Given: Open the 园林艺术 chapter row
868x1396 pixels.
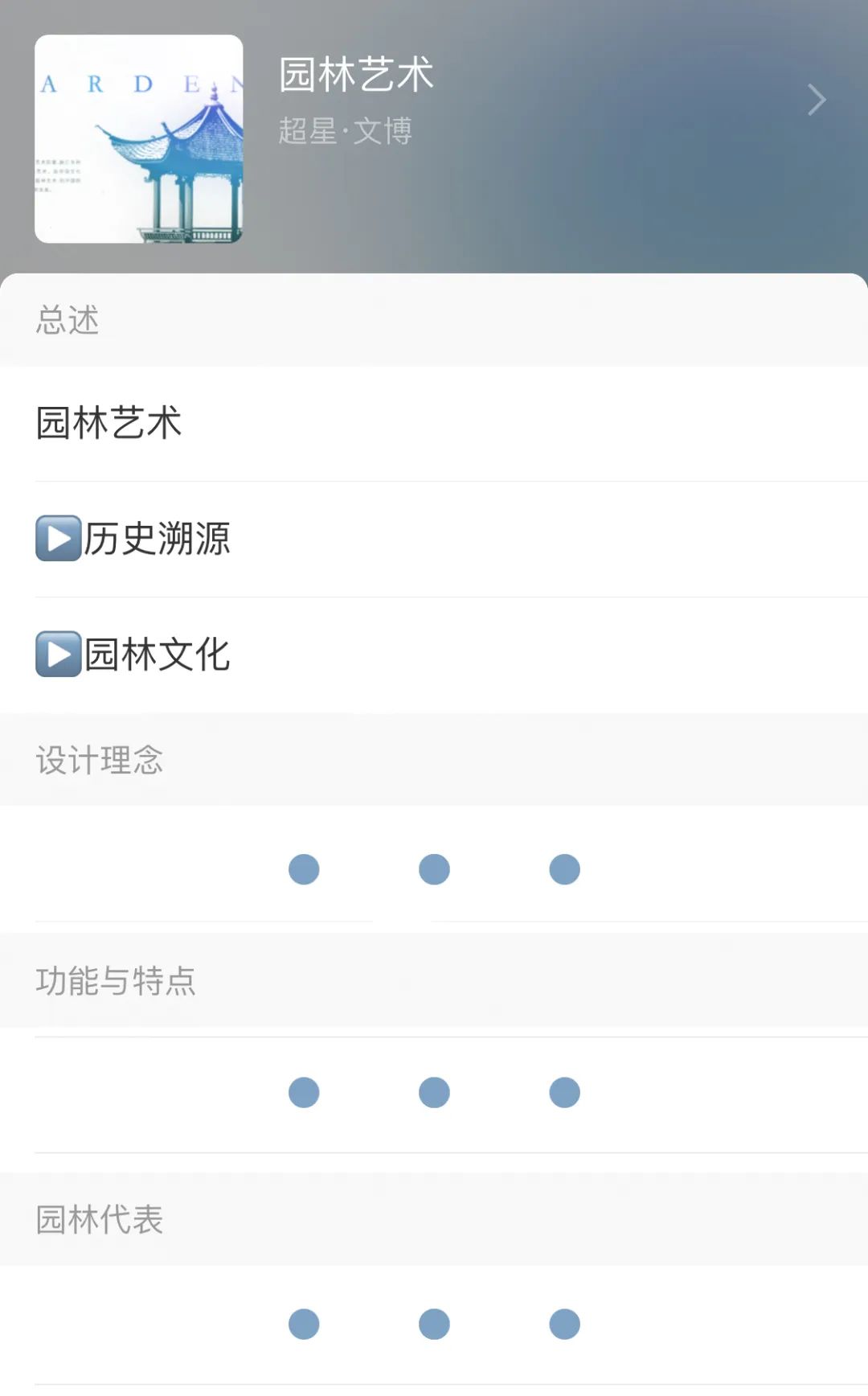Looking at the screenshot, I should click(x=434, y=423).
